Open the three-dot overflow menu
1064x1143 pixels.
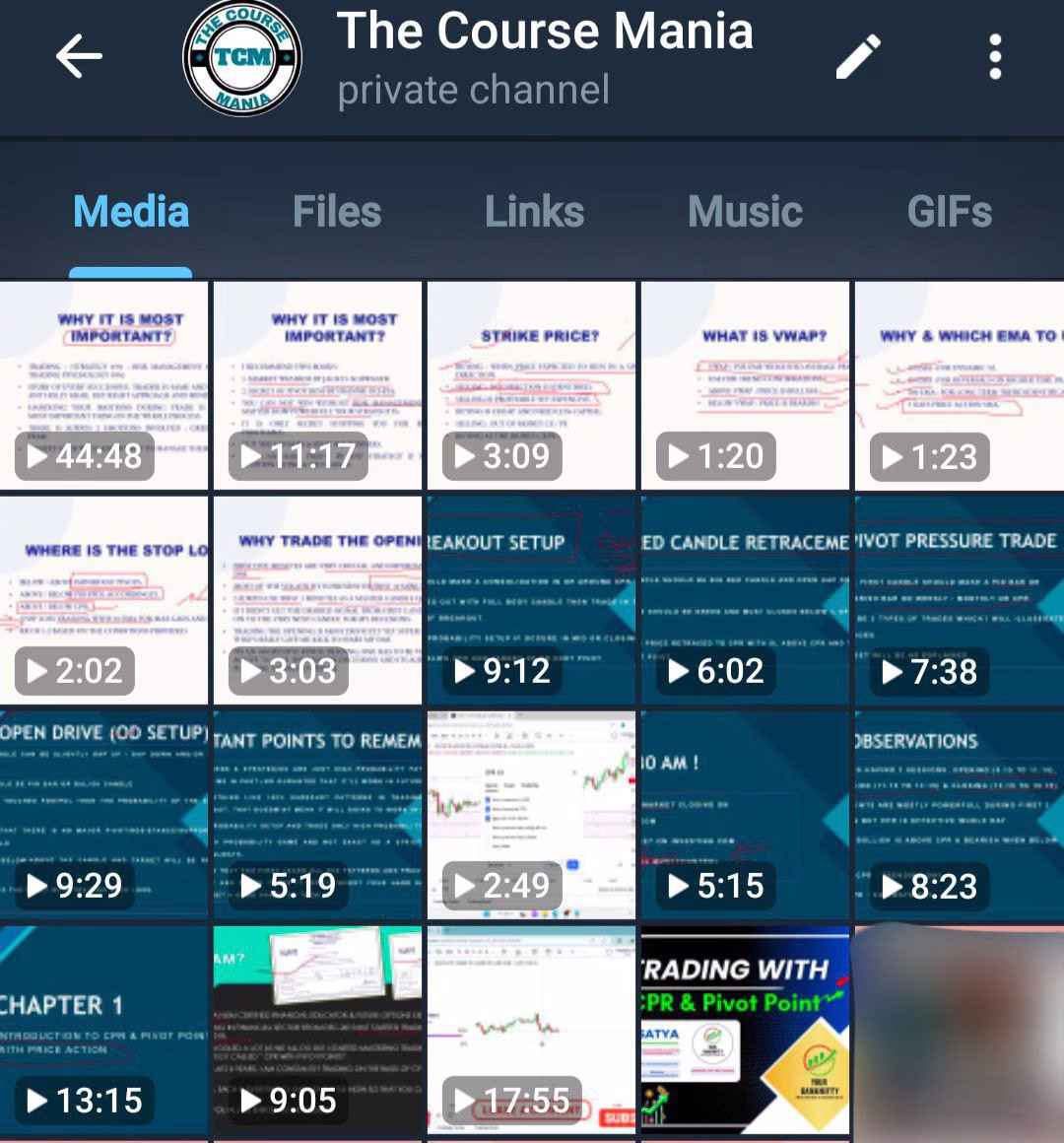pyautogui.click(x=995, y=56)
